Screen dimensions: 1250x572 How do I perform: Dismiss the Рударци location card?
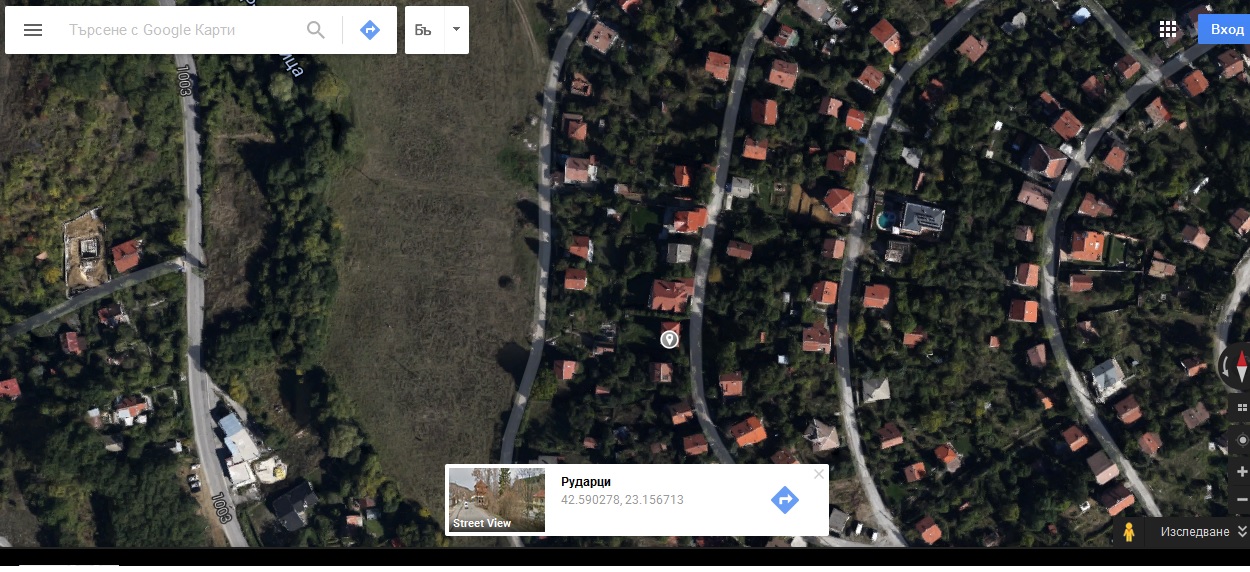tap(819, 474)
